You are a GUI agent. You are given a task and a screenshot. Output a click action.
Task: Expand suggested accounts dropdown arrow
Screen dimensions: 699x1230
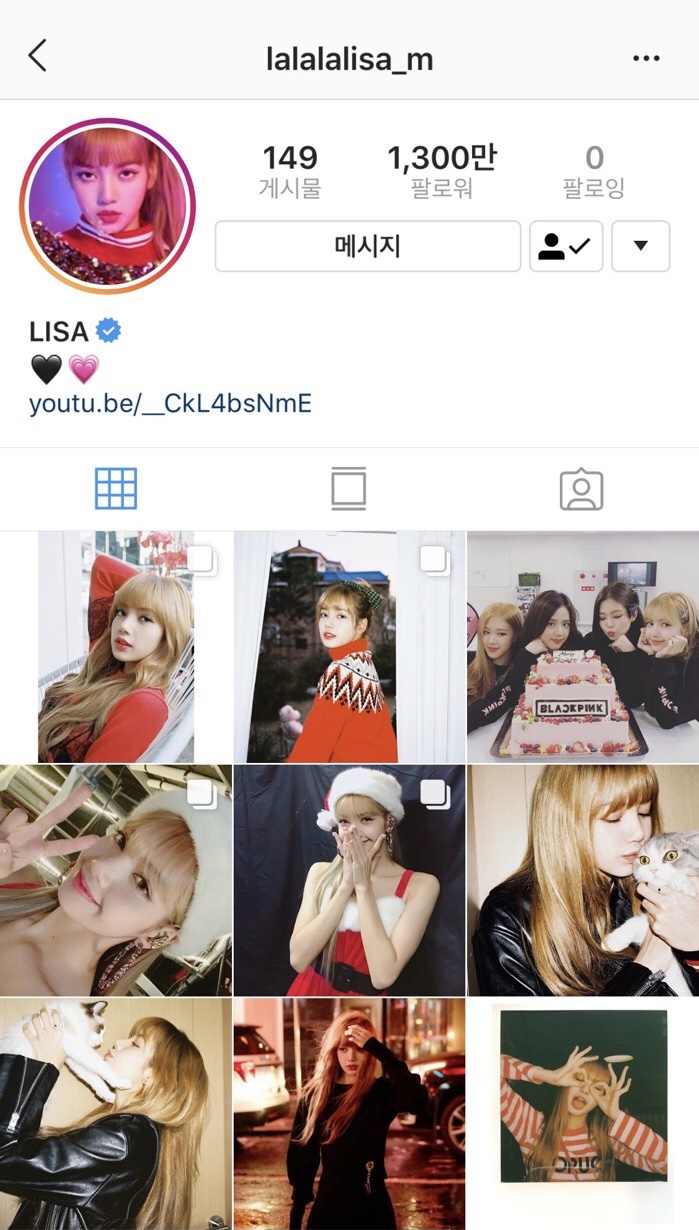click(640, 246)
